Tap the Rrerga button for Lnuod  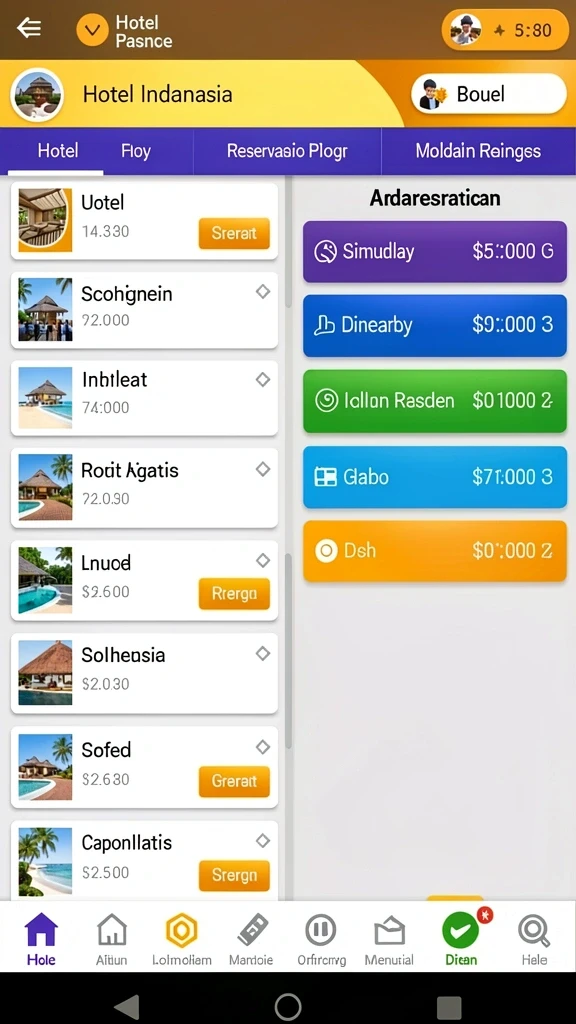234,594
